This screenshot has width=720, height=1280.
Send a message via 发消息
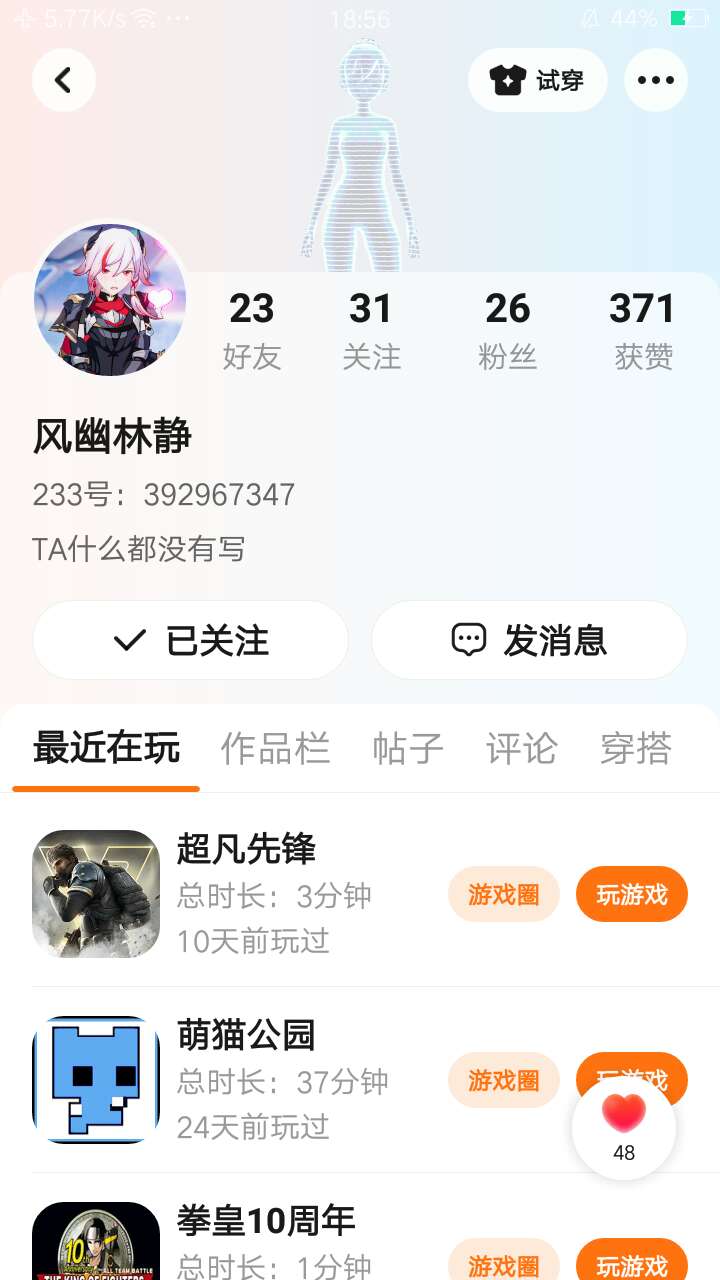(529, 640)
